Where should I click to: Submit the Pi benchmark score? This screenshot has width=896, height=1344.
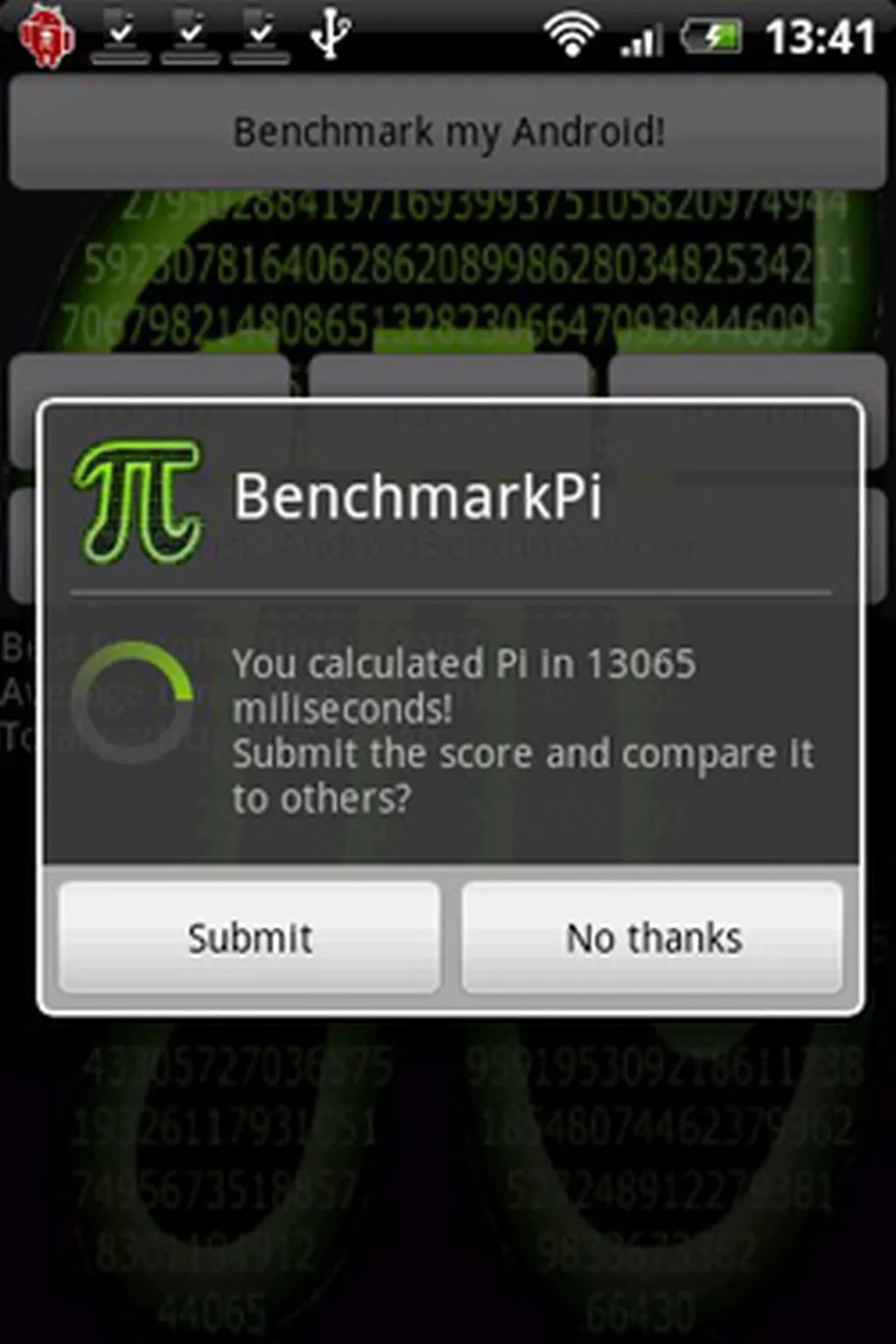click(x=249, y=937)
